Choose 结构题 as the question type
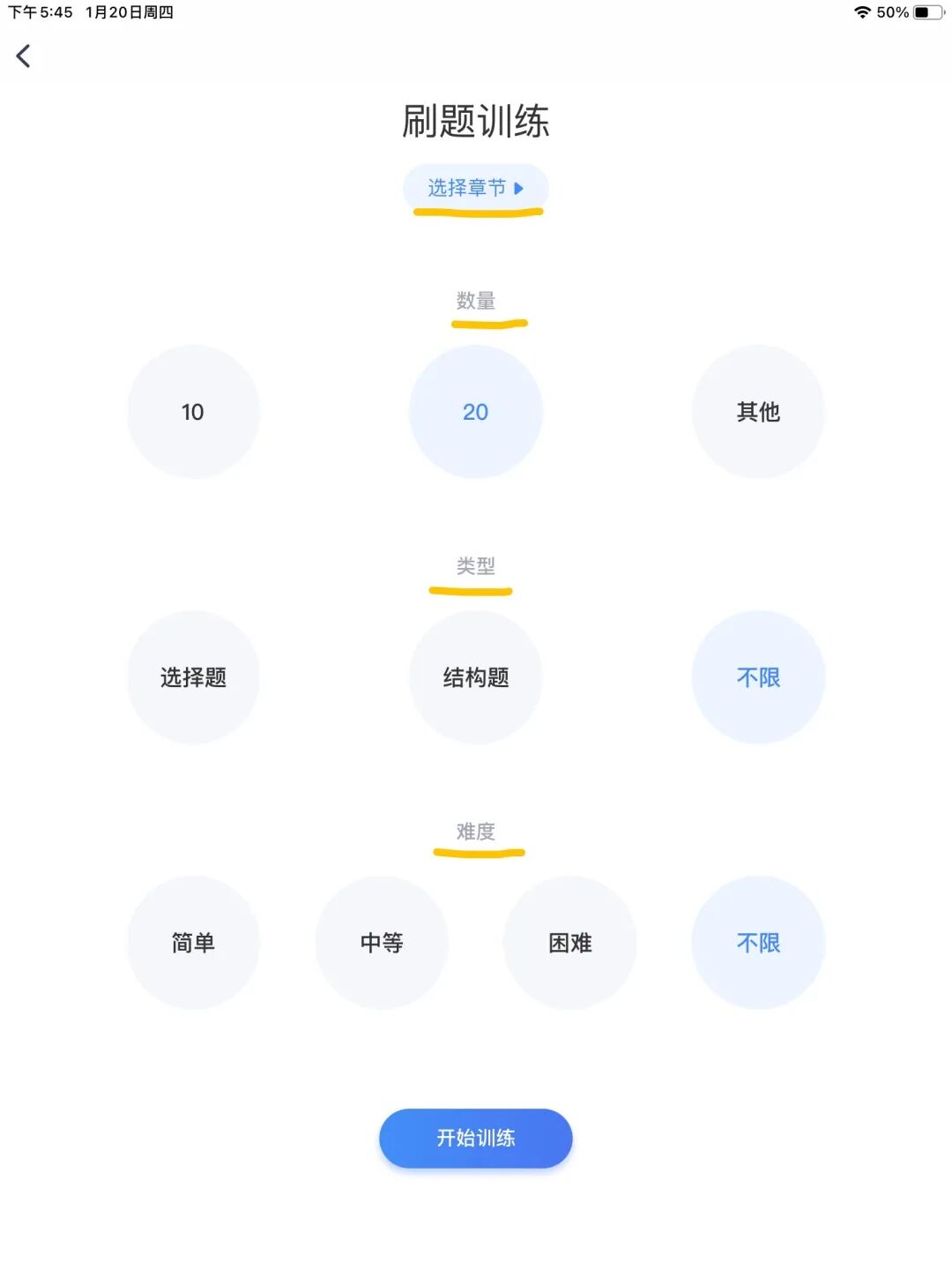This screenshot has width=952, height=1270. click(475, 677)
